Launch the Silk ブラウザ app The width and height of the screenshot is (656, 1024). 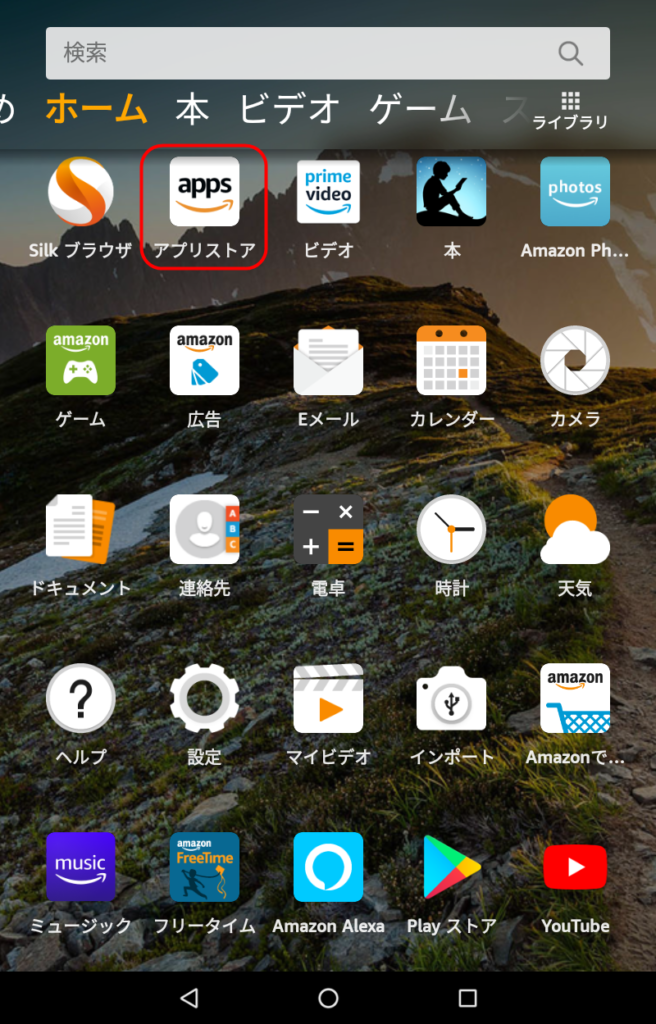click(81, 192)
